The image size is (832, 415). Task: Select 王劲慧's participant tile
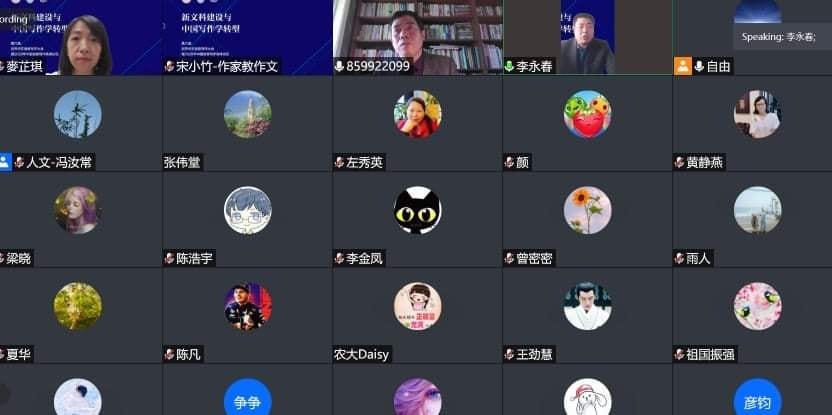tap(587, 315)
